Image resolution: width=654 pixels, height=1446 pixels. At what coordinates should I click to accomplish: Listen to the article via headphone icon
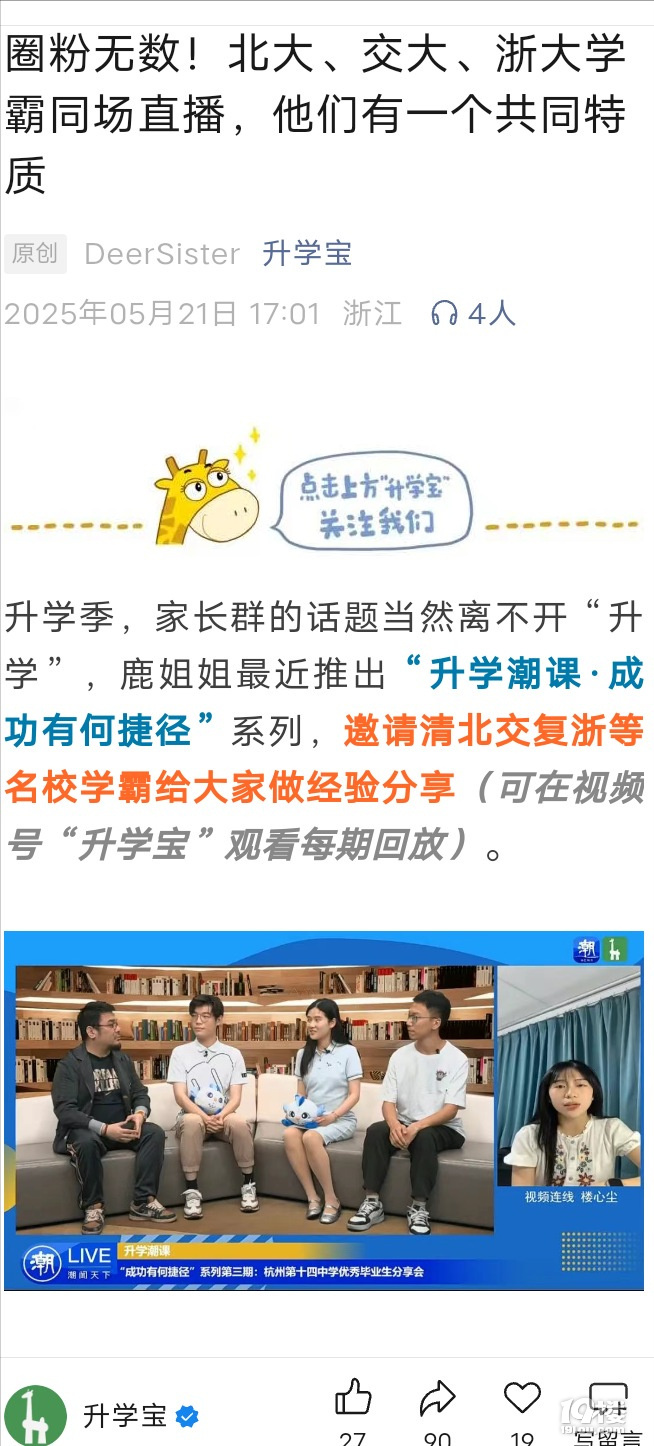tap(444, 314)
